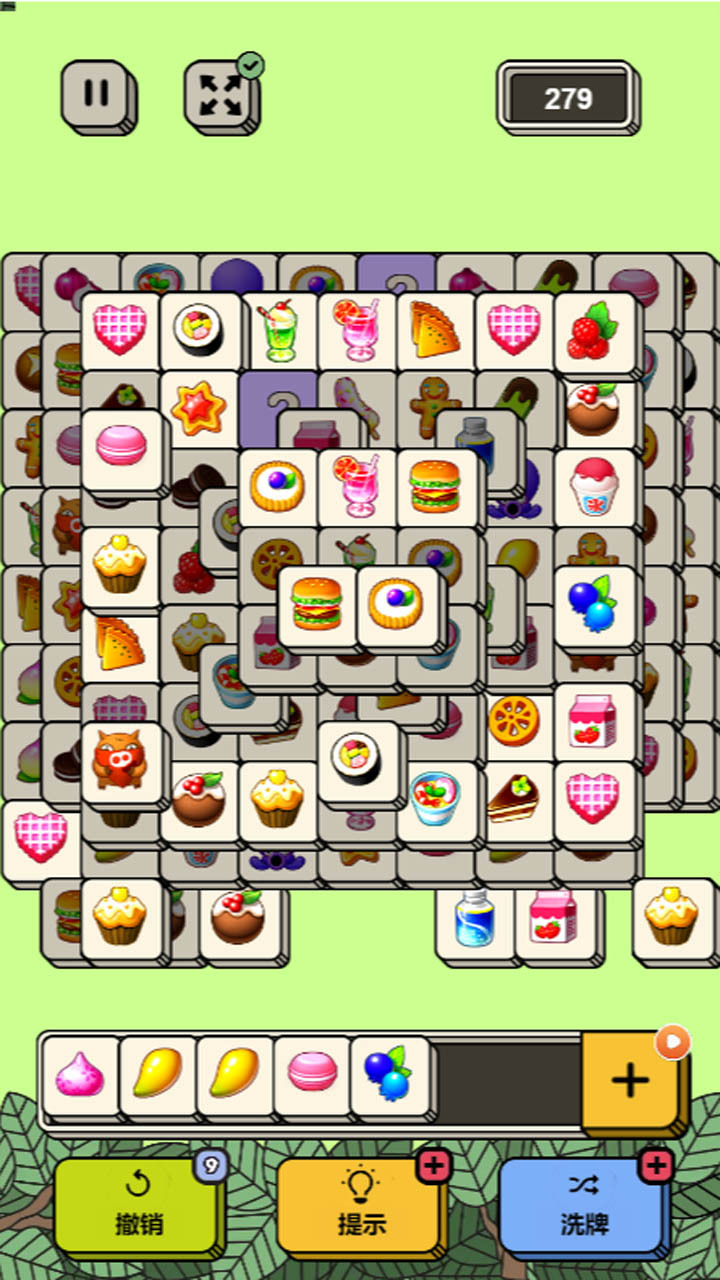Tap the orange slice tile

point(515,720)
